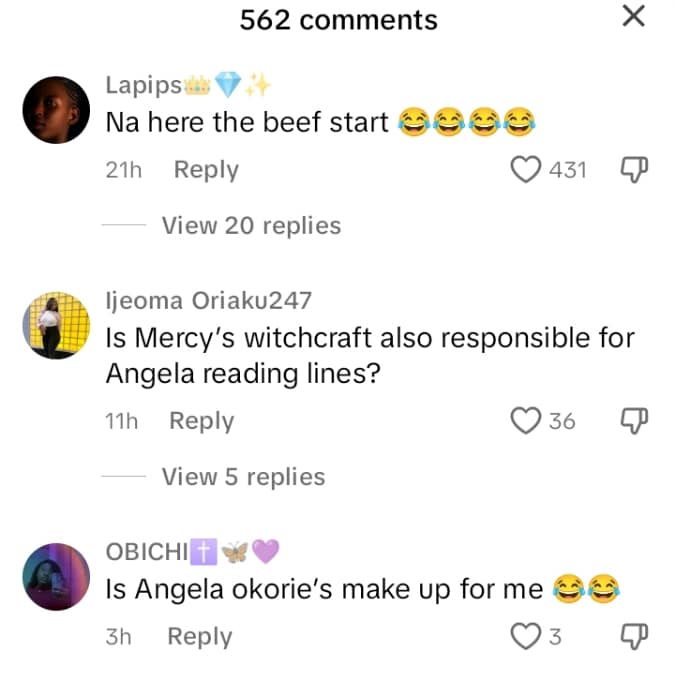Reply to Ijeoma Oriaku247's comment
The image size is (675, 690).
pos(201,421)
